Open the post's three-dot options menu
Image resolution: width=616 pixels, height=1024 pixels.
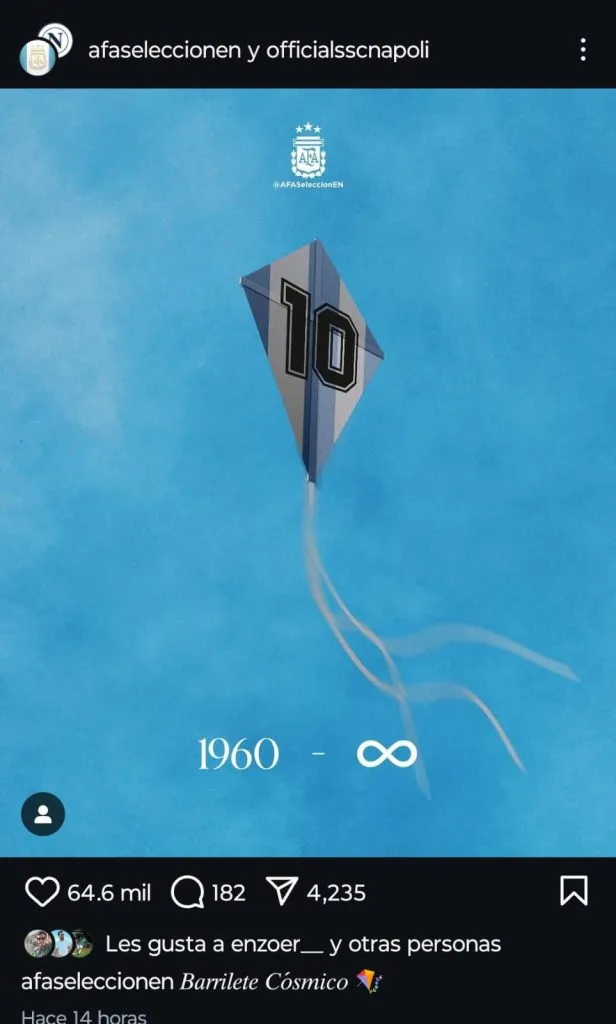(x=583, y=49)
